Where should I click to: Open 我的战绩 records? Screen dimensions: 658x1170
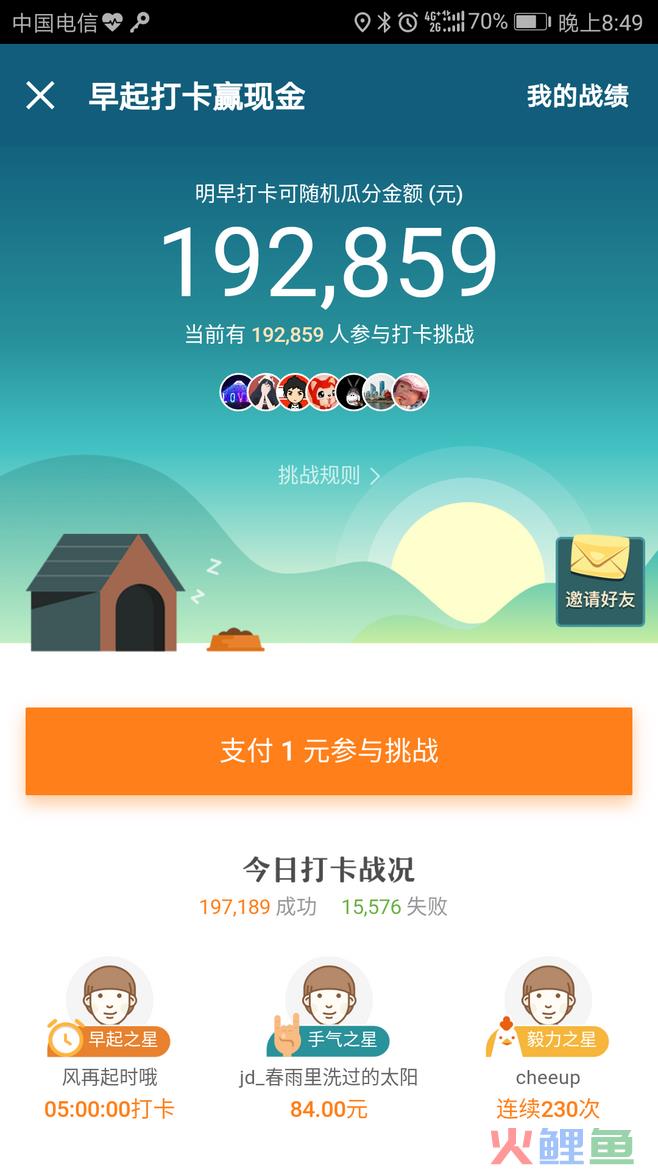(577, 96)
